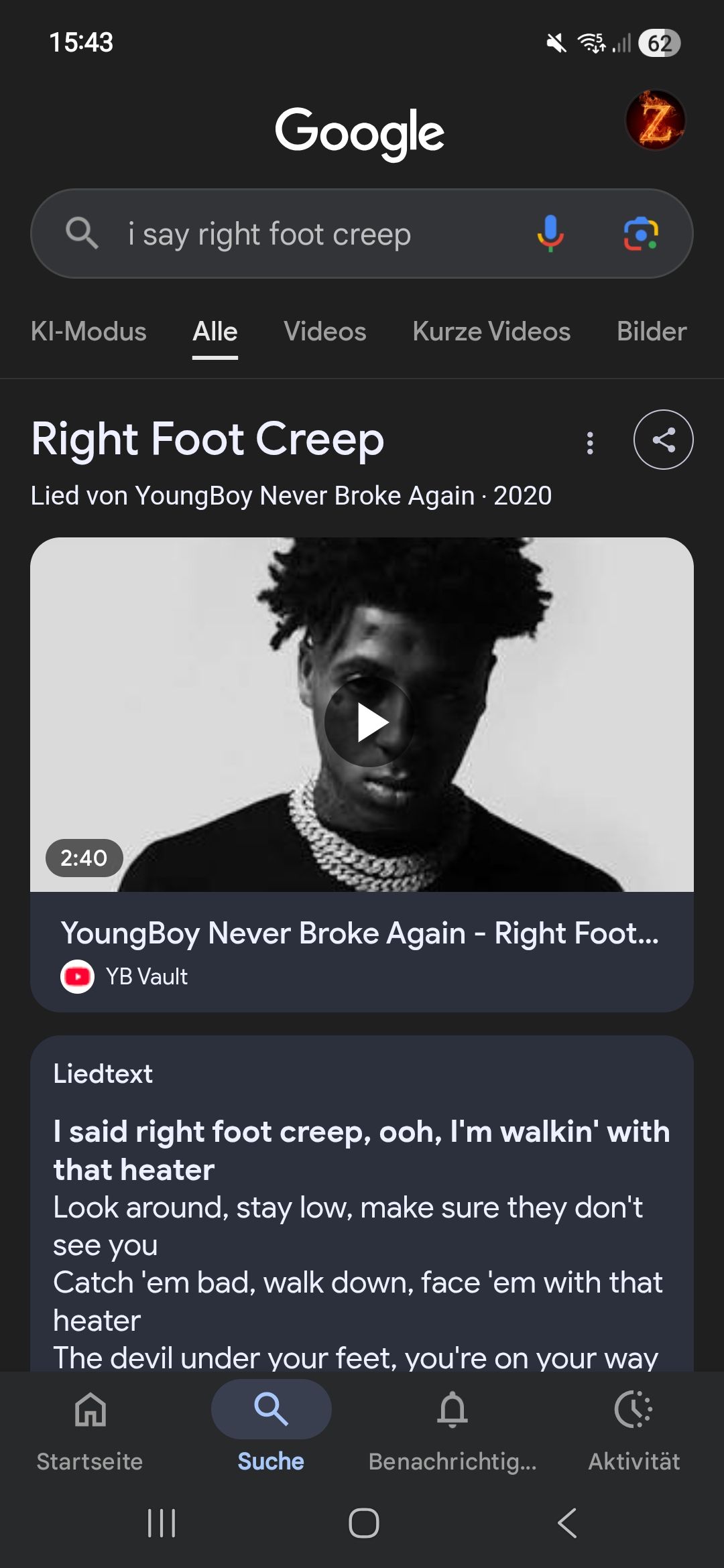
Task: Open recent apps from the navigation bar
Action: coord(162,1522)
